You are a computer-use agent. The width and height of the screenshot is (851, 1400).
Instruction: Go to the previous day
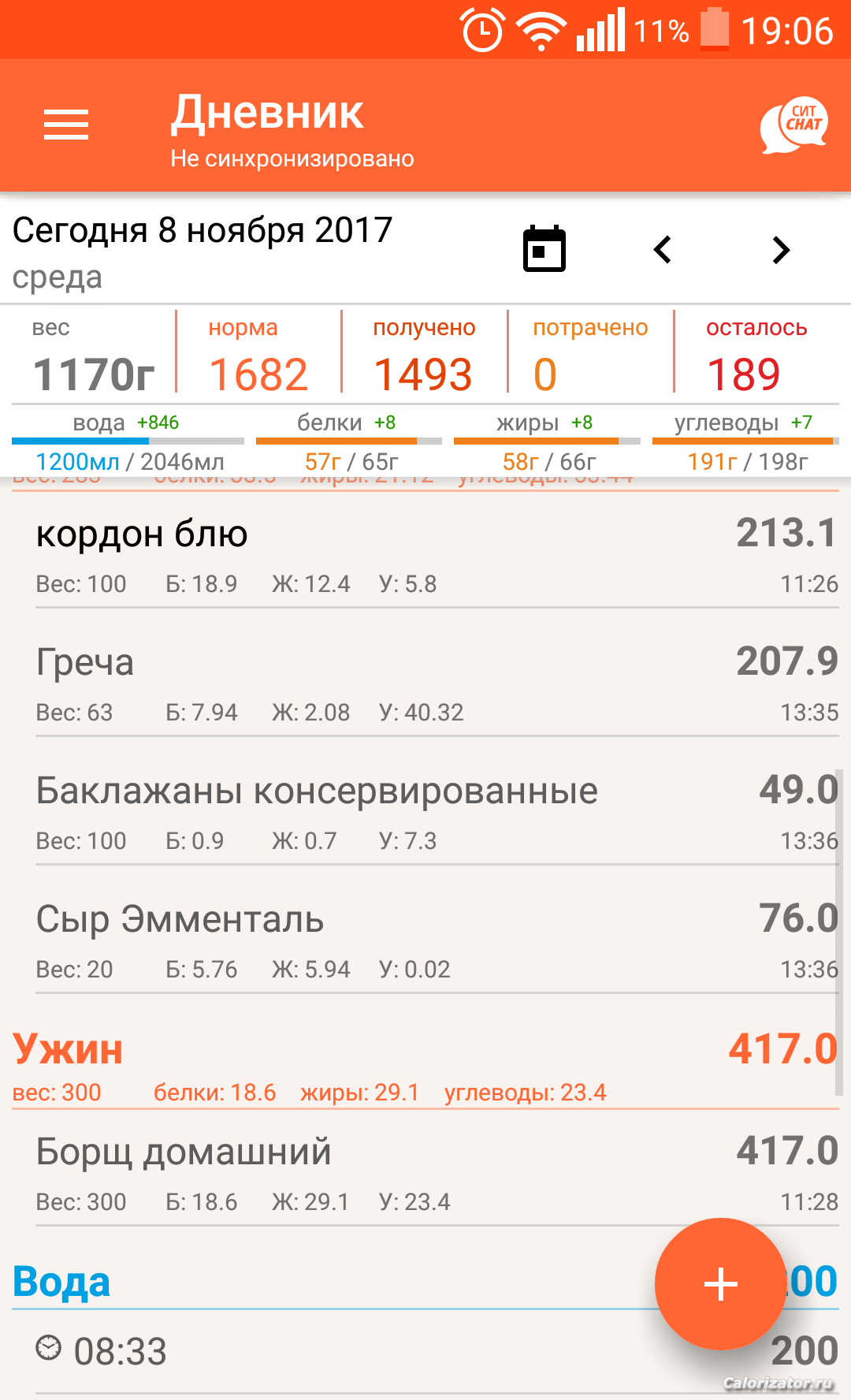[663, 250]
